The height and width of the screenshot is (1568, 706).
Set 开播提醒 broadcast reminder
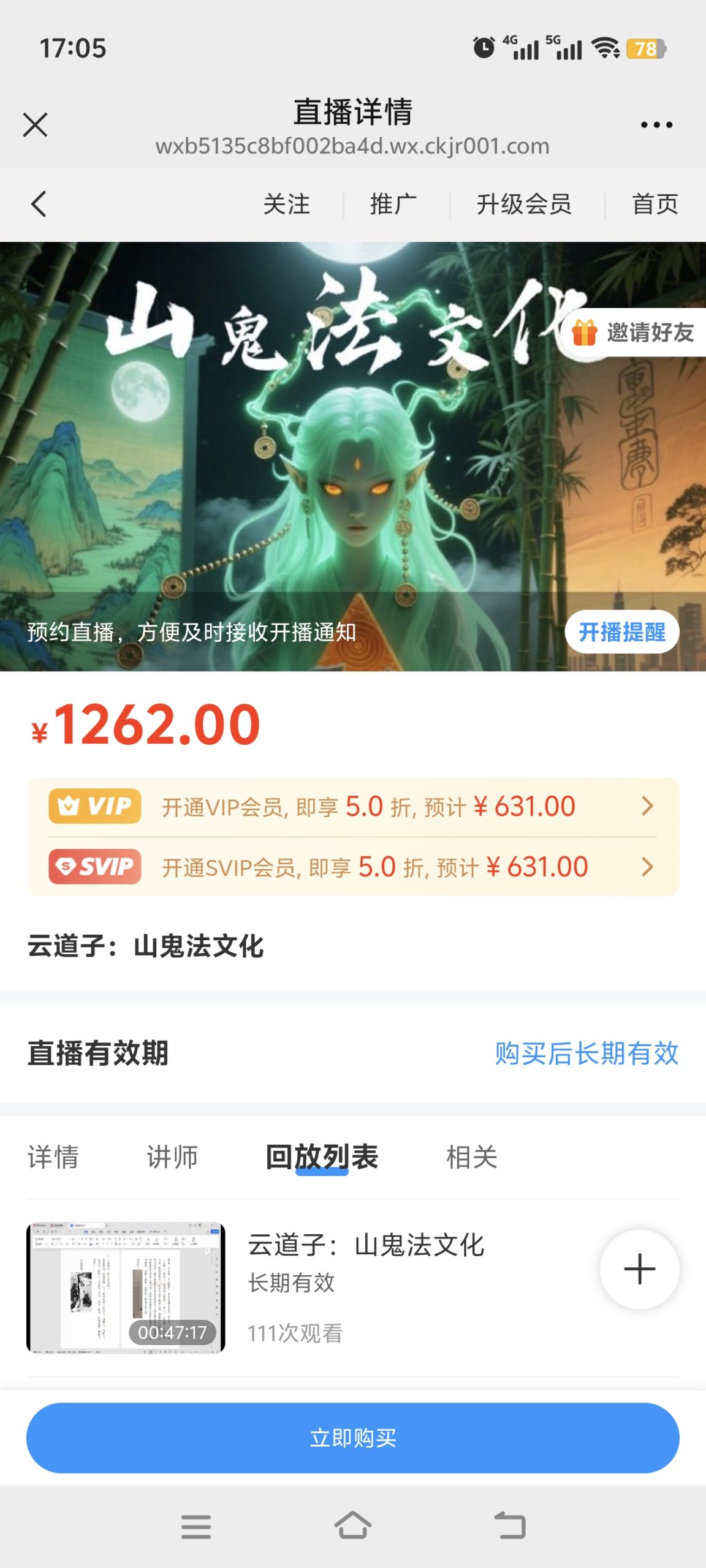[x=621, y=631]
